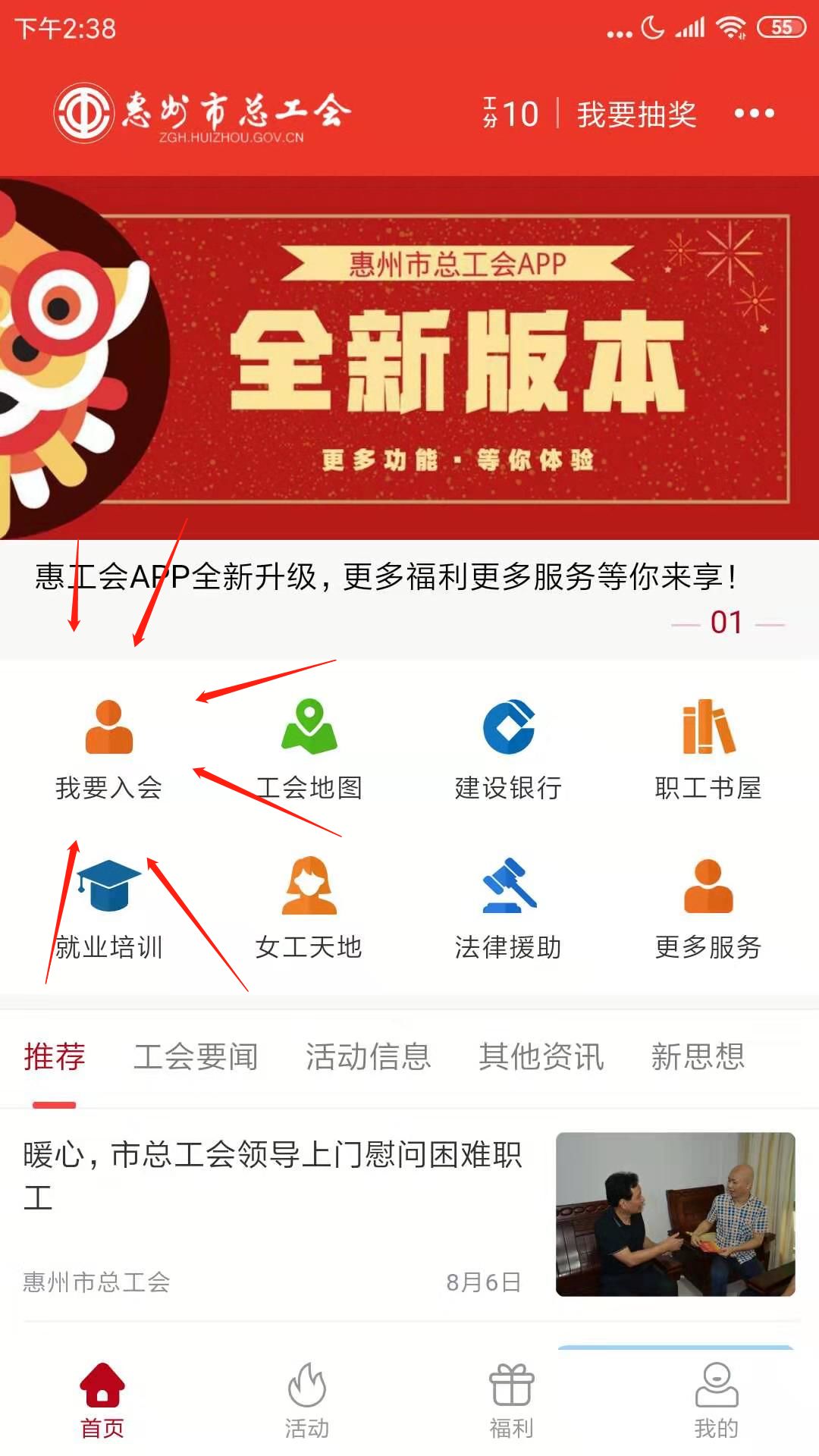The height and width of the screenshot is (1456, 819).
Task: Go to the 我的 bottom tab
Action: point(717,1401)
